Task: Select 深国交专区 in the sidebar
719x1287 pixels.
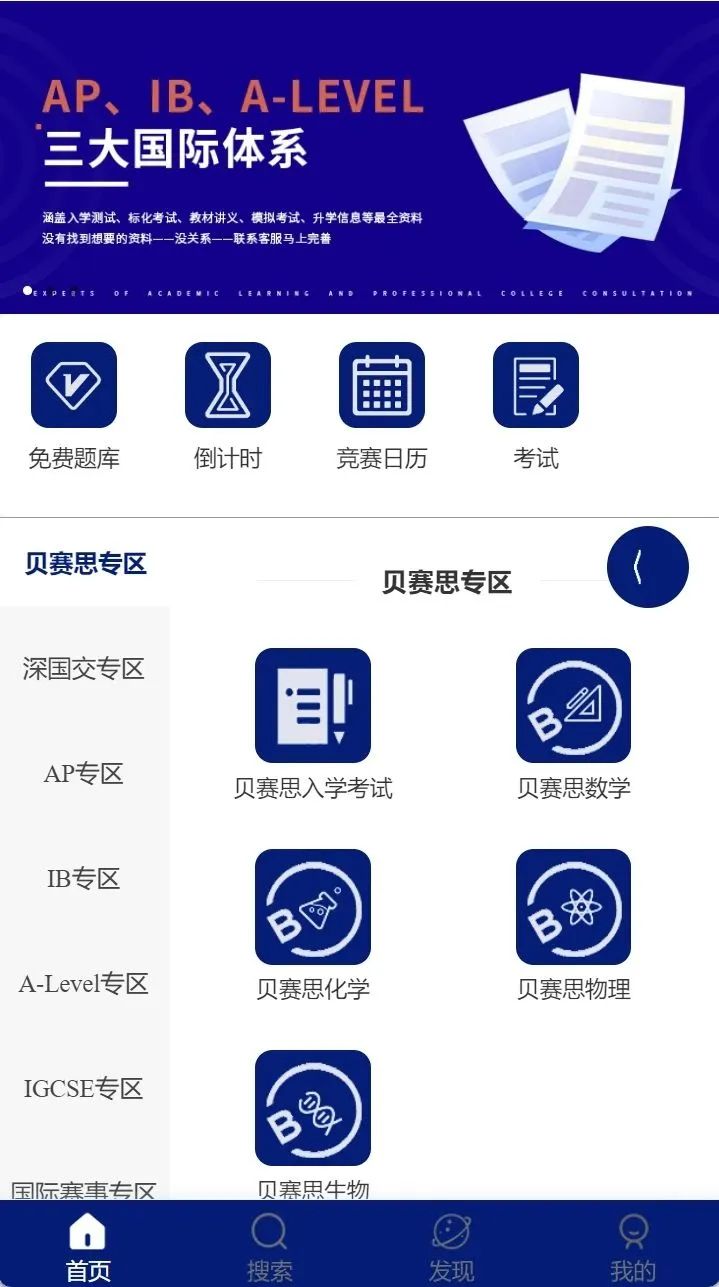Action: 85,668
